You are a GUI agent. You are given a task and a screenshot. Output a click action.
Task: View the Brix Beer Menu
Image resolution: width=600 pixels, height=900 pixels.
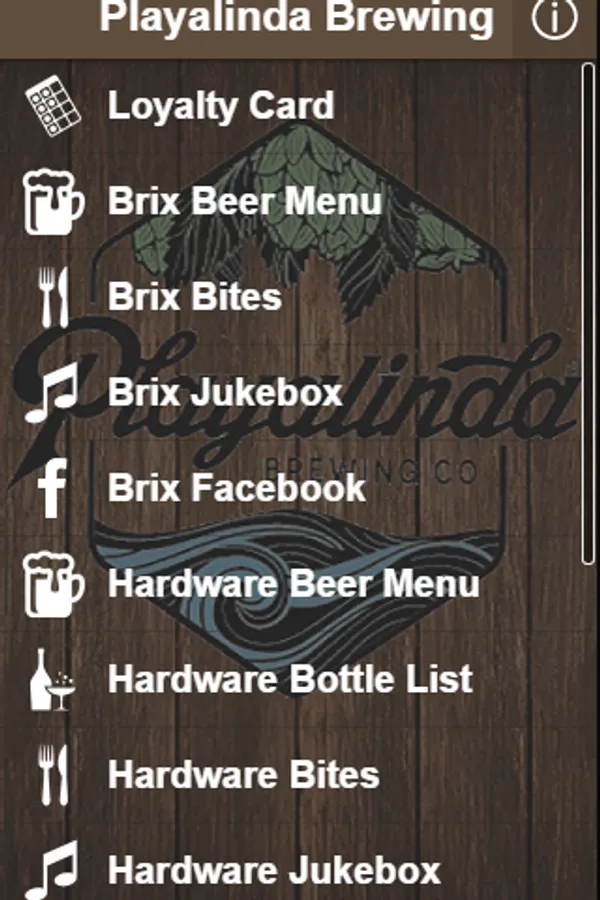tap(244, 202)
